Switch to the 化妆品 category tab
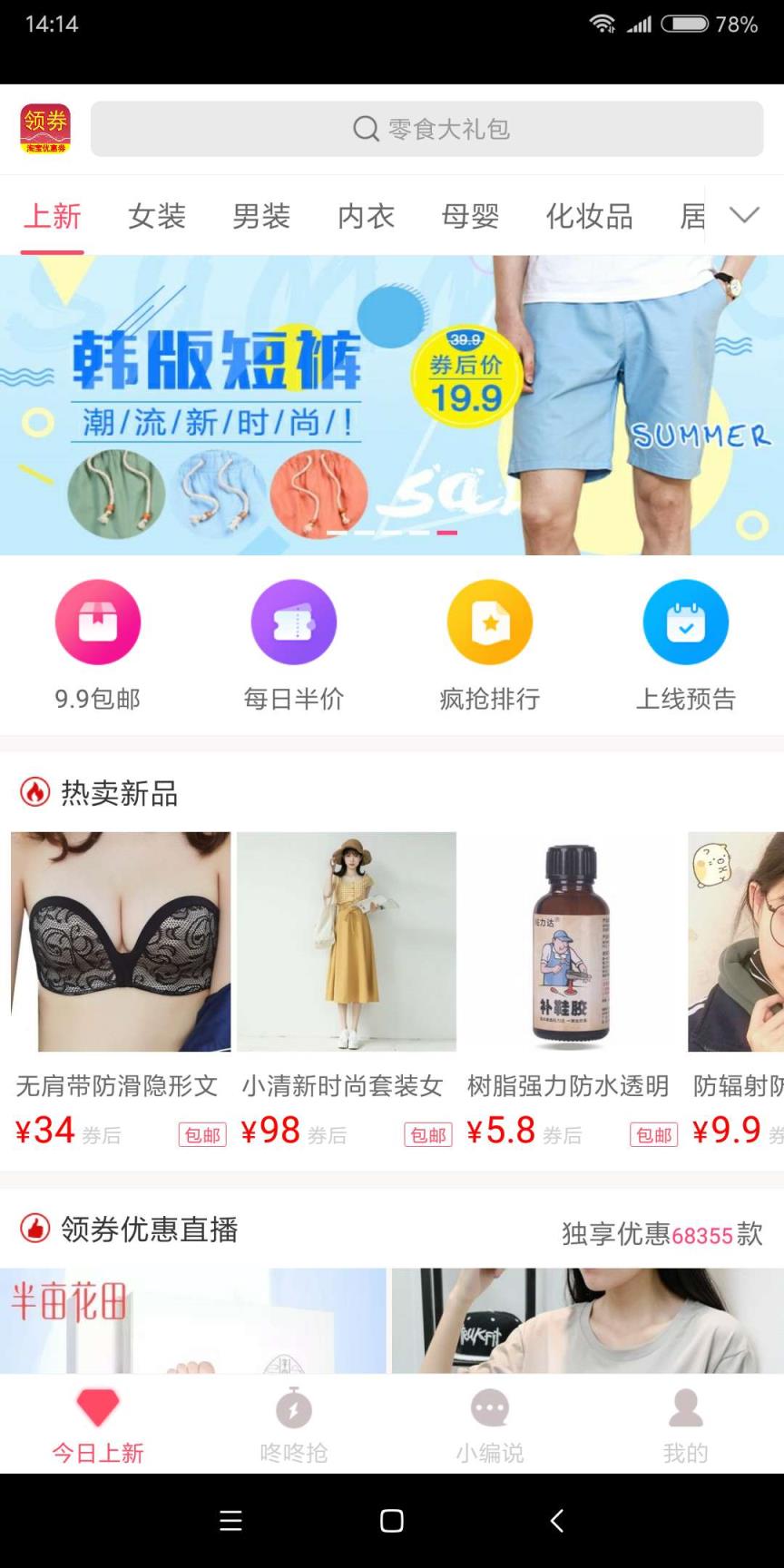This screenshot has height=1568, width=784. click(x=588, y=216)
